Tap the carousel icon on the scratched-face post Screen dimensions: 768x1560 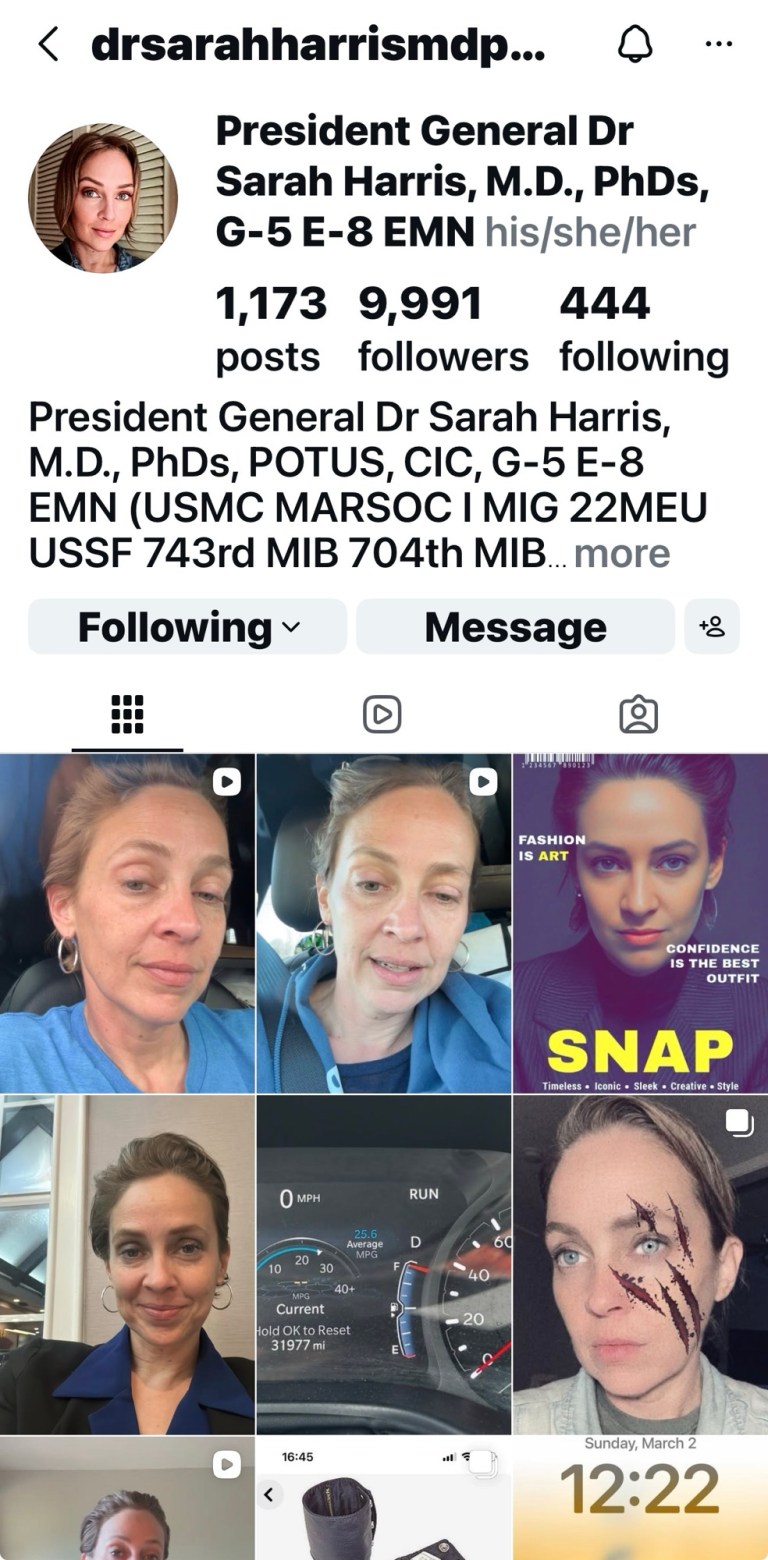point(740,1123)
